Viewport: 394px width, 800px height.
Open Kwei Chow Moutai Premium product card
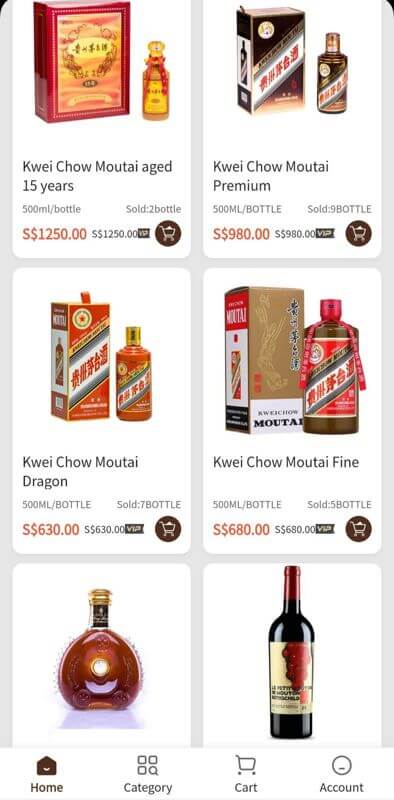pos(292,127)
